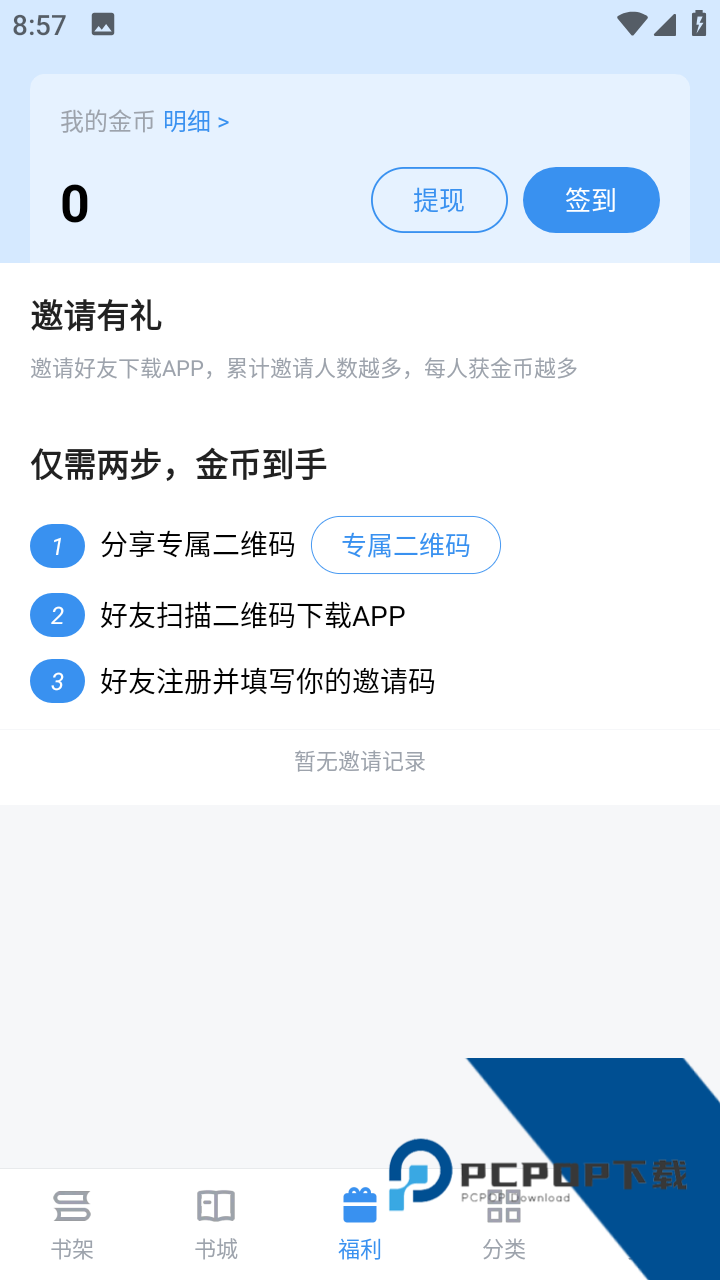Tap step 2 numbered circle badge
720x1280 pixels.
click(57, 614)
